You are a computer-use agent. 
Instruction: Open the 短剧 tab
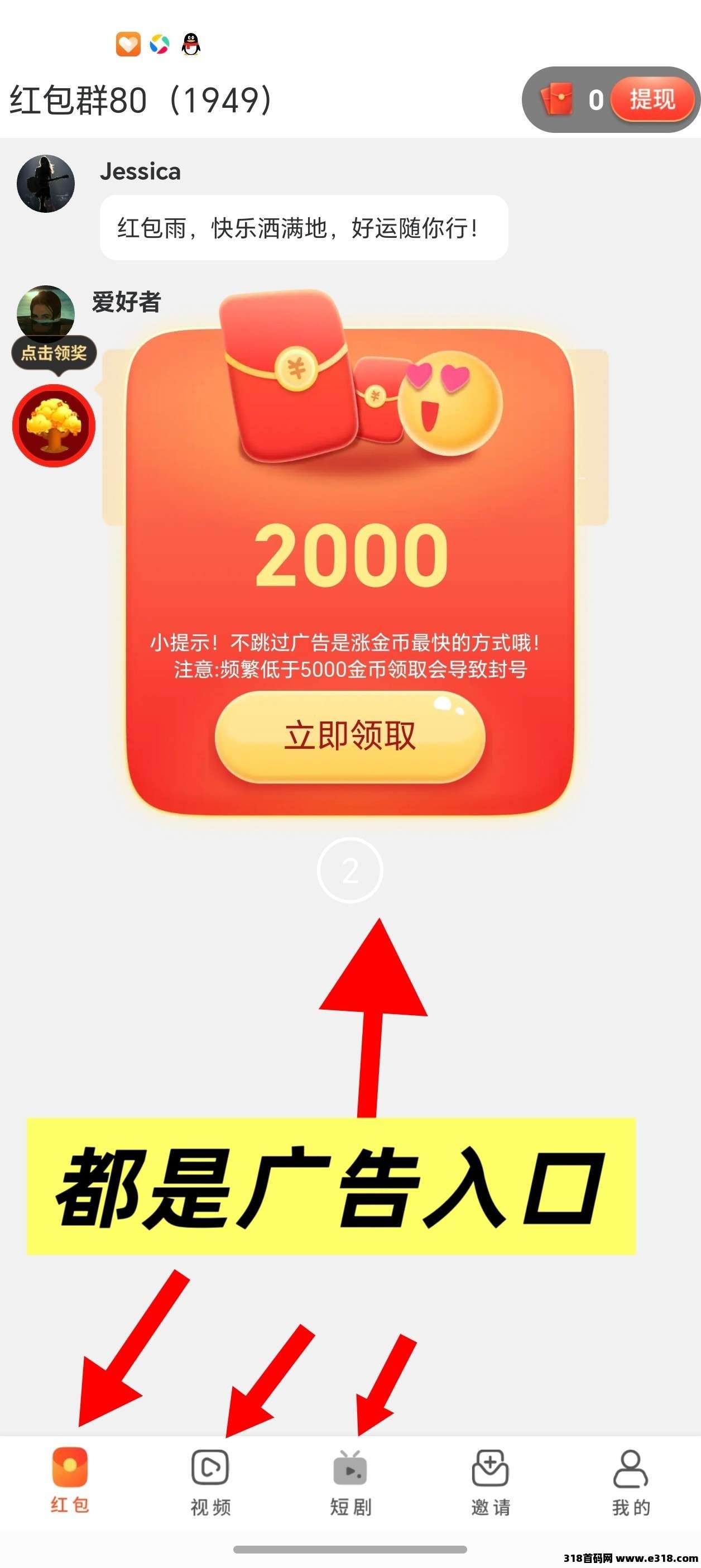(350, 1481)
